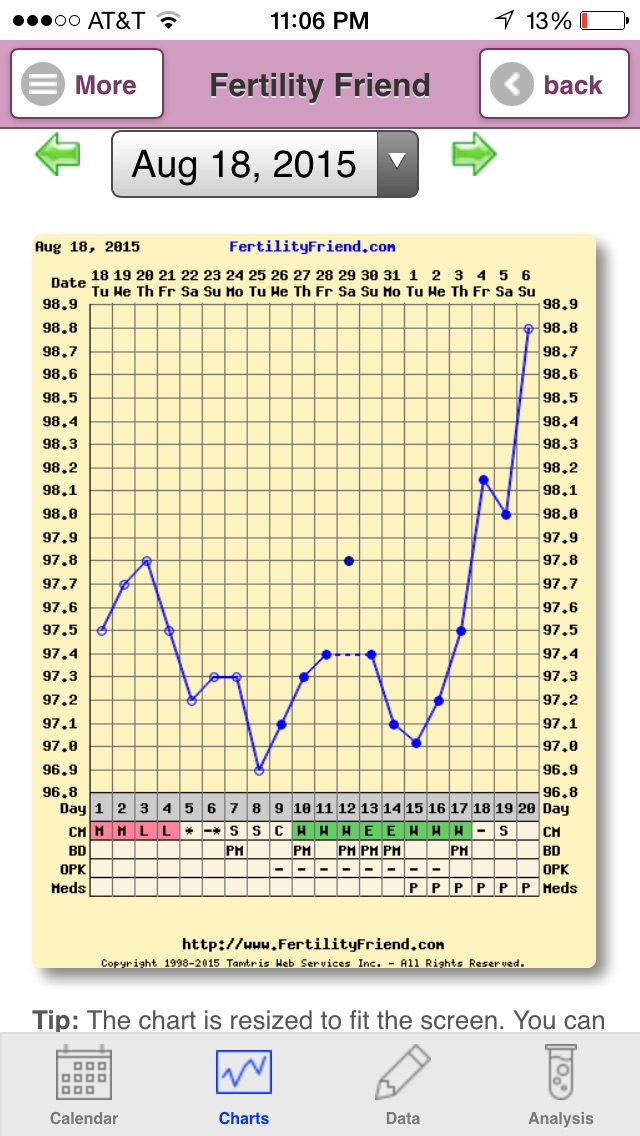Select the Charts tab

(x=243, y=1085)
